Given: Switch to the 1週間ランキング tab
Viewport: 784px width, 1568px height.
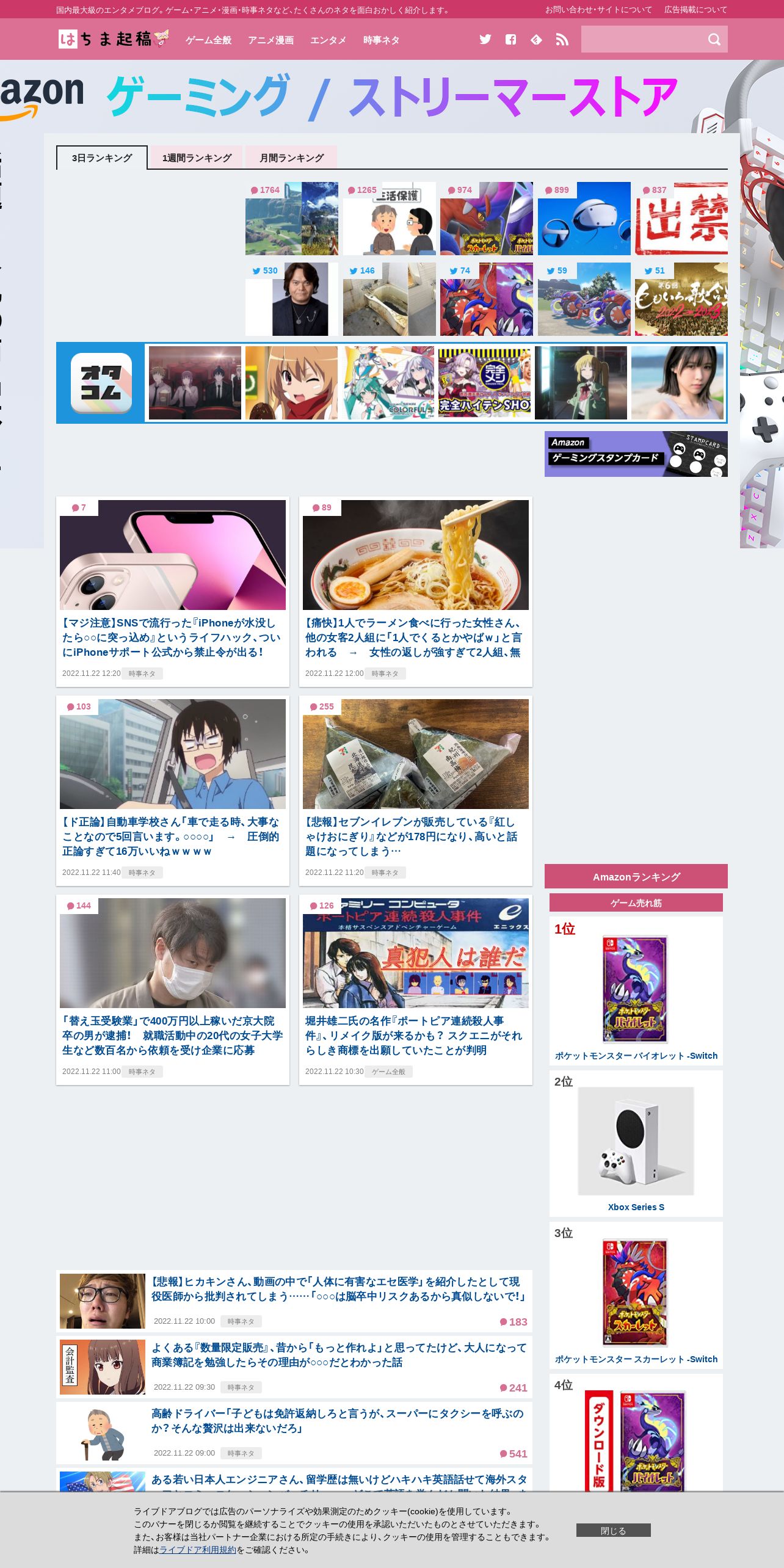Looking at the screenshot, I should (x=197, y=158).
